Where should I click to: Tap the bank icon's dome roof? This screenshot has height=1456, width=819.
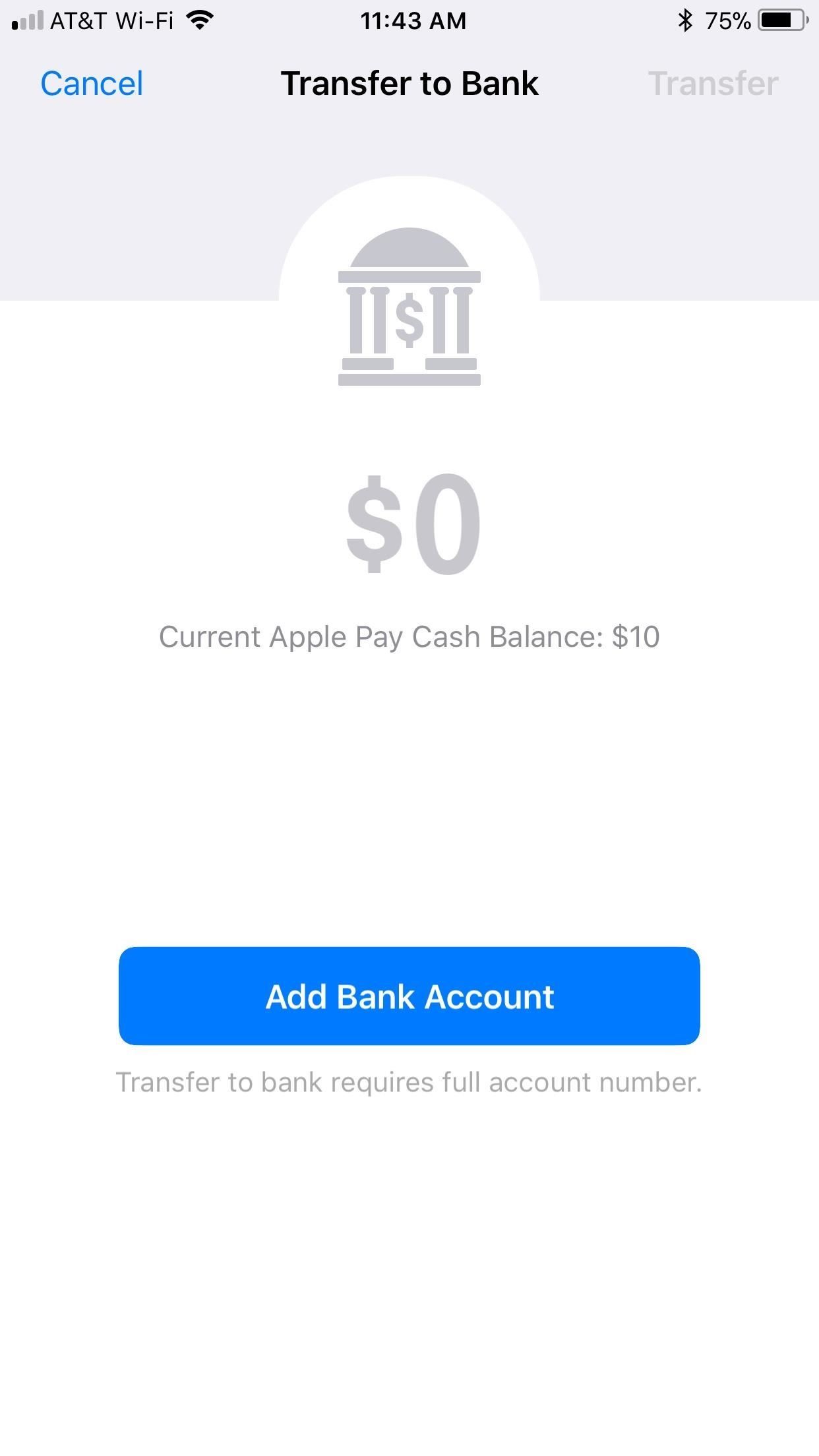(409, 249)
